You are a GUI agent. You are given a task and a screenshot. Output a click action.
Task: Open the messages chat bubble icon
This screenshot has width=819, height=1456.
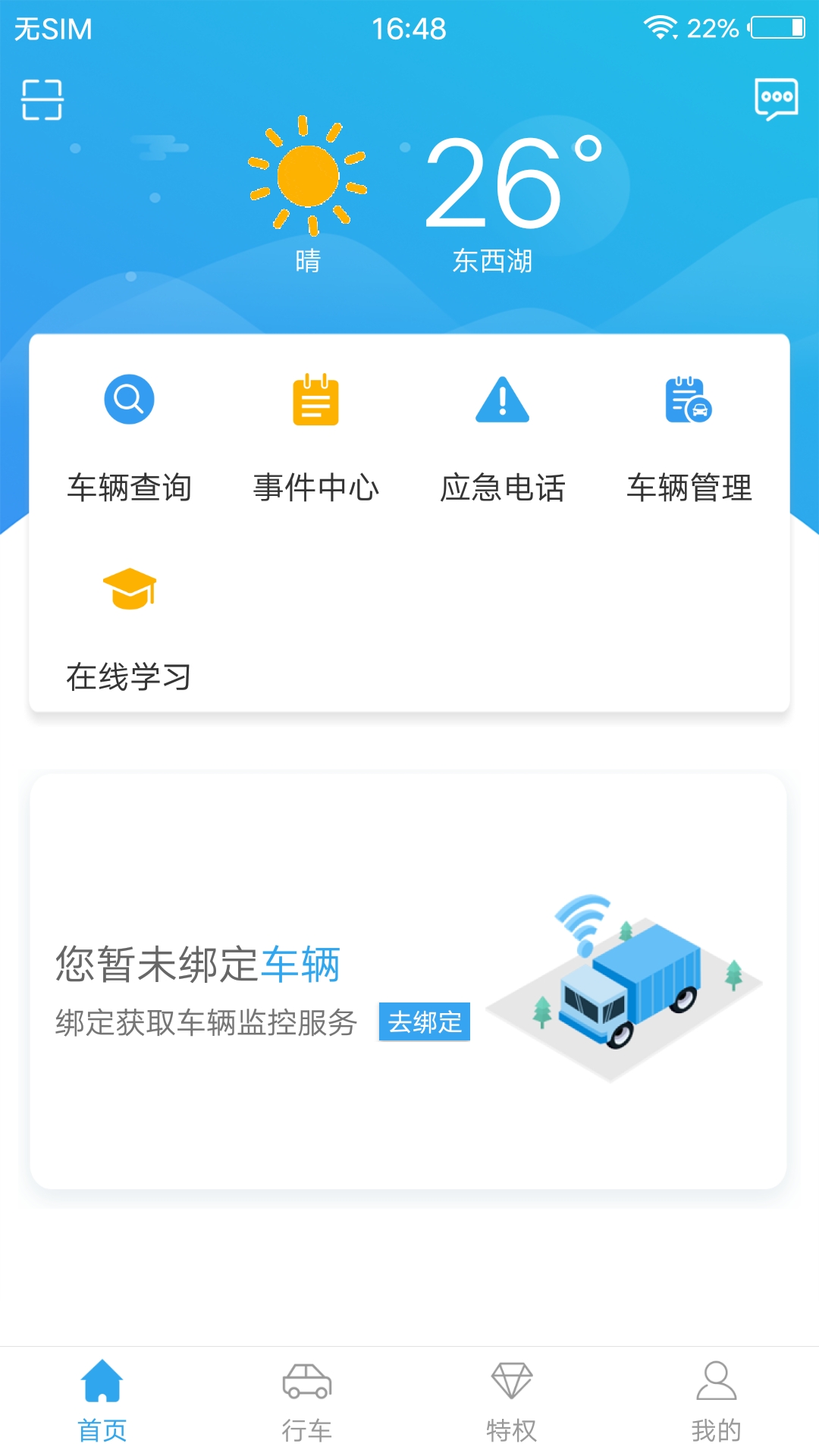[x=776, y=99]
